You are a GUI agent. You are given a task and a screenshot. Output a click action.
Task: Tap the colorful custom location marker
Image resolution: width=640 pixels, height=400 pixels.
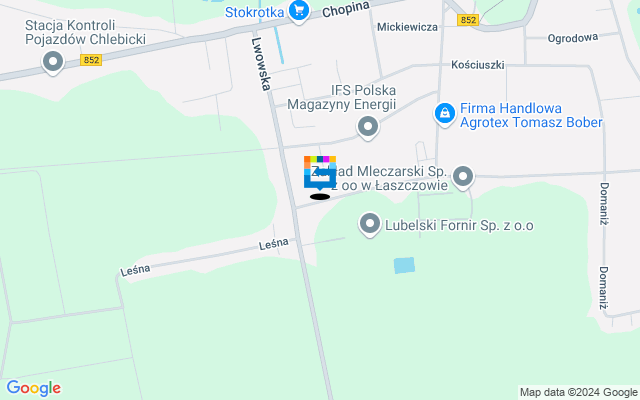tap(320, 173)
